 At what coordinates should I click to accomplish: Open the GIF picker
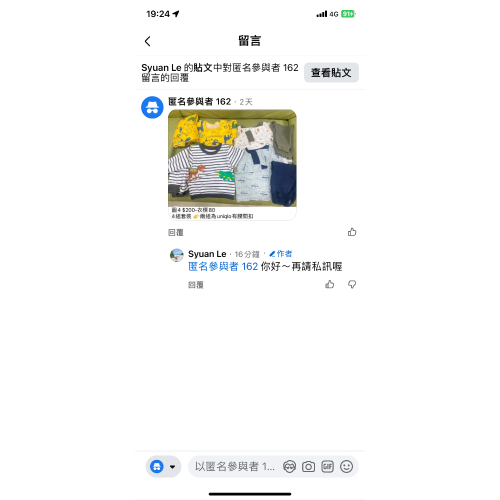click(x=327, y=466)
